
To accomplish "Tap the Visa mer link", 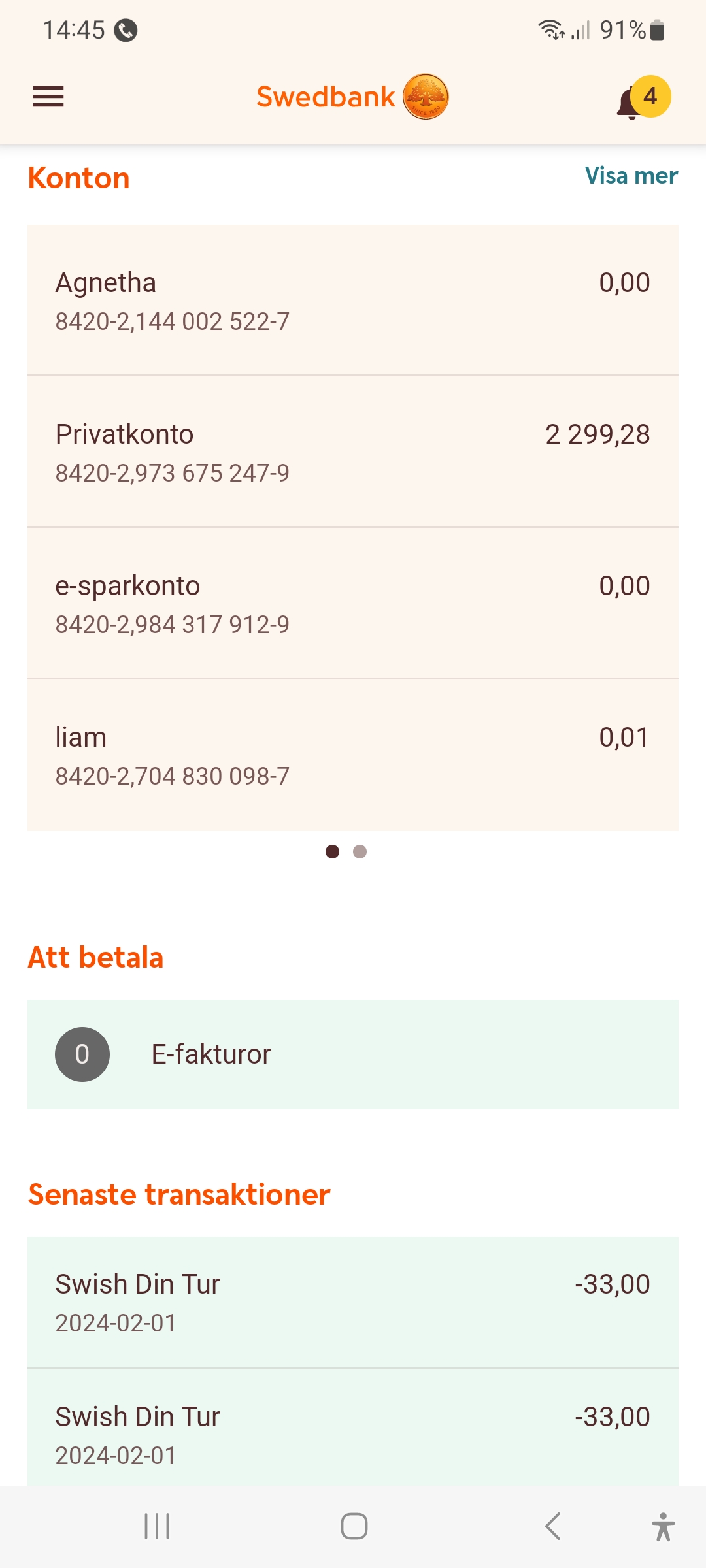I will (x=631, y=176).
